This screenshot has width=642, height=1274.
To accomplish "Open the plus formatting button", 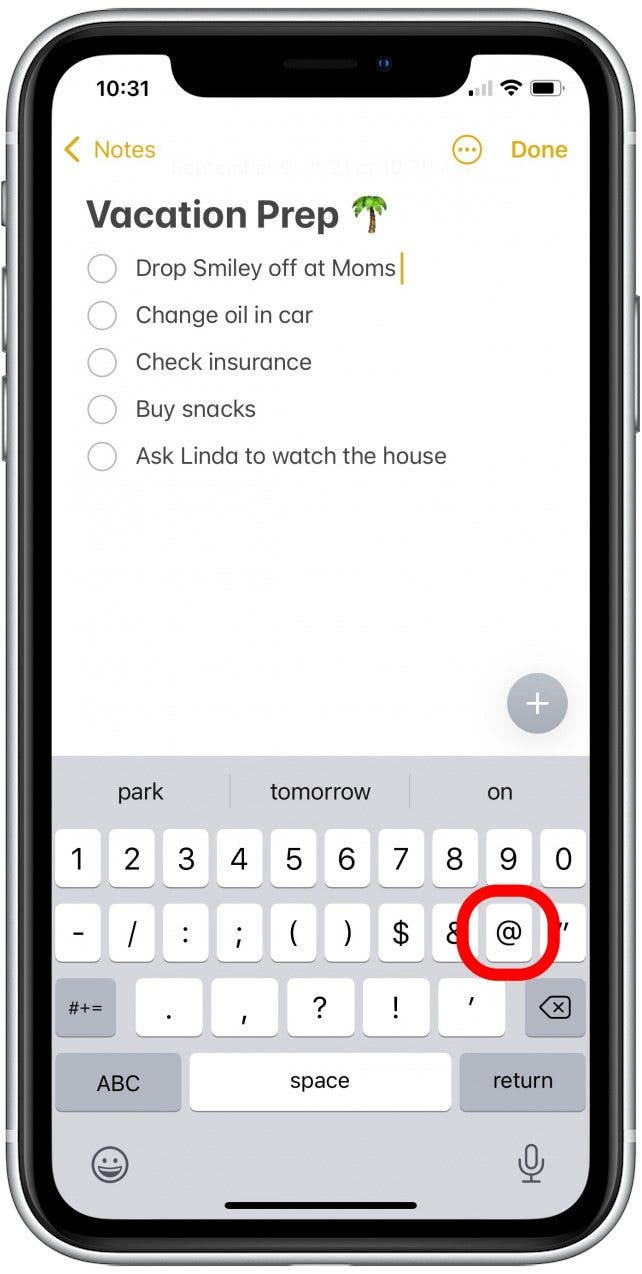I will (x=537, y=704).
